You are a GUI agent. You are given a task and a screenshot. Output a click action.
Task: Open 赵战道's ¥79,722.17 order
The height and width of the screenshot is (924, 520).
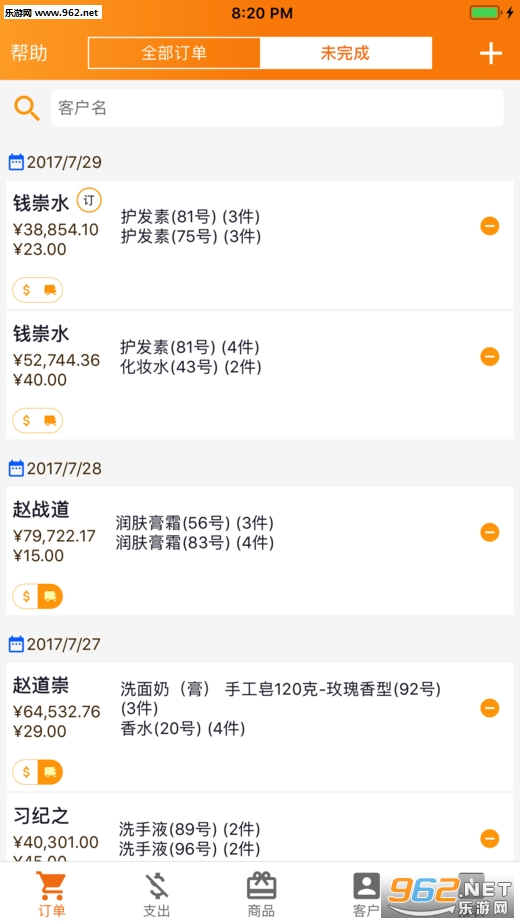pos(260,551)
